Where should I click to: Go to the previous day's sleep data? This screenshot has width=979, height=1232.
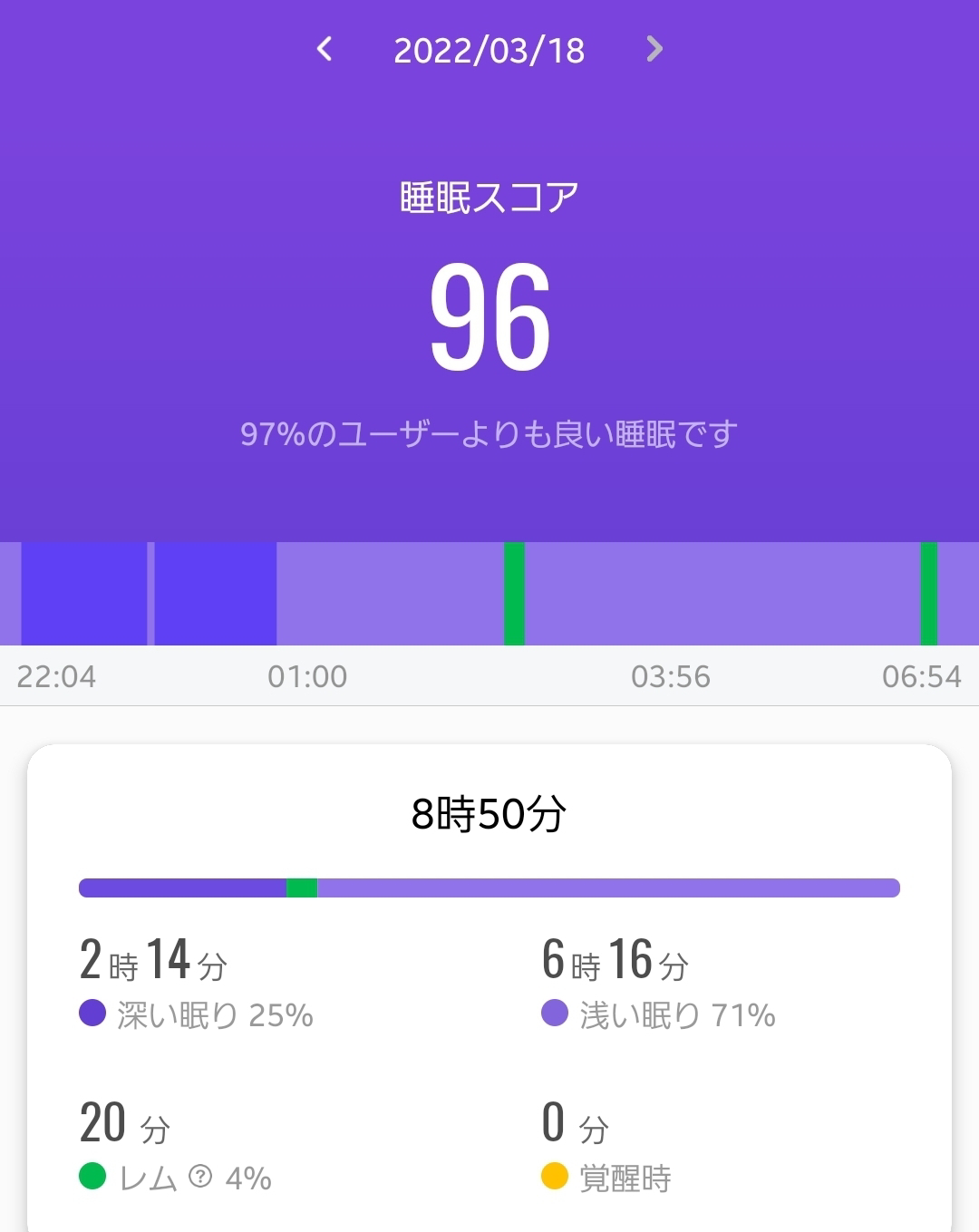coord(325,49)
